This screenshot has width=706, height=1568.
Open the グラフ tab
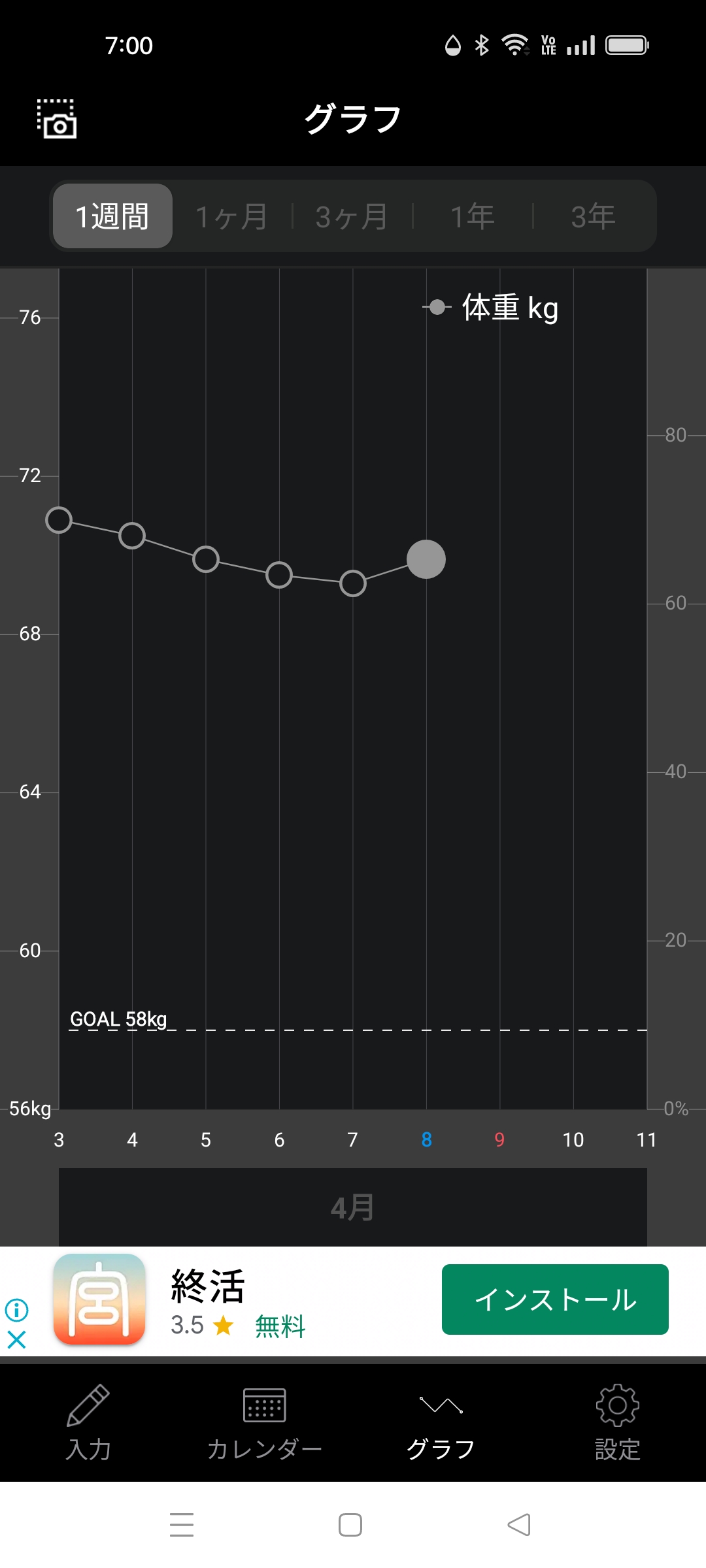click(441, 1423)
